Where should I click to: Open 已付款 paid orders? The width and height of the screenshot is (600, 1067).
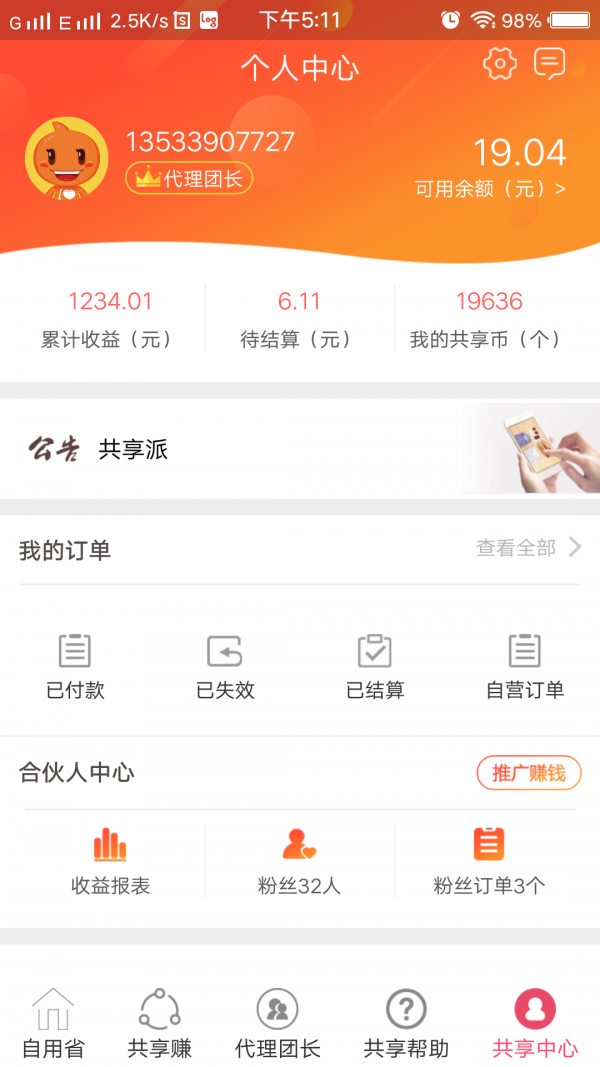75,667
